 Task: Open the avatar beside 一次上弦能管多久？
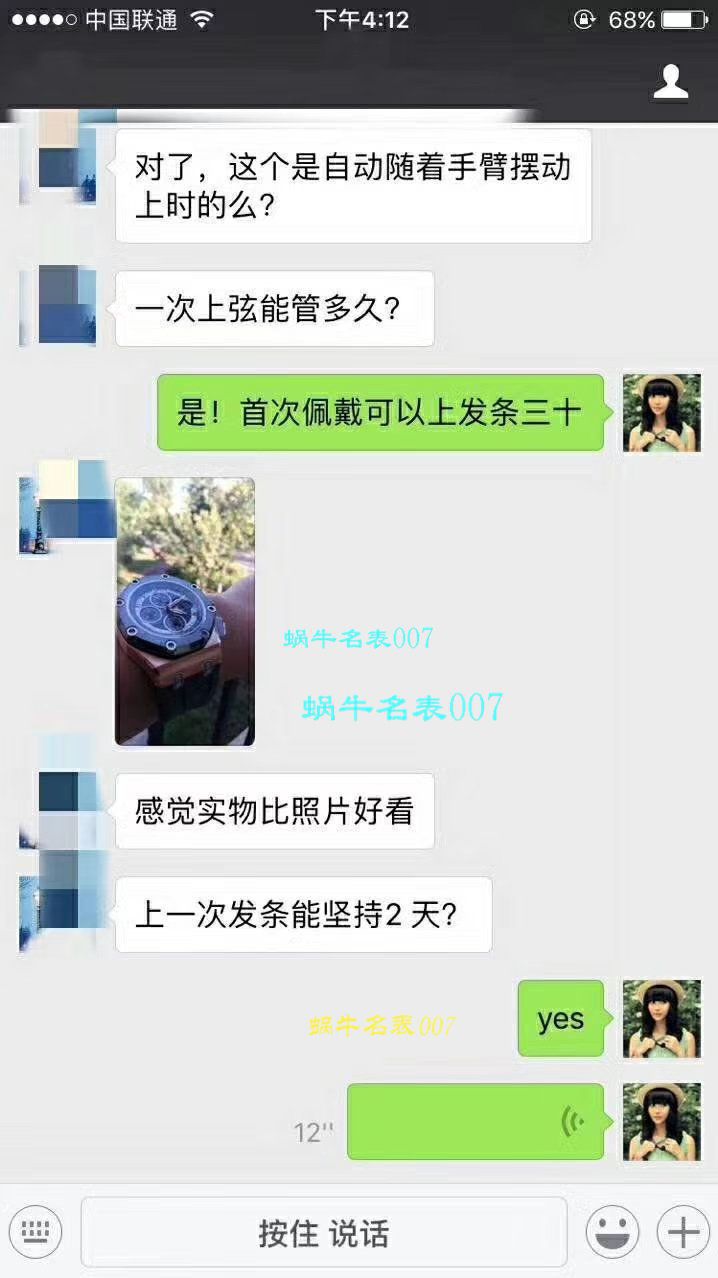(x=59, y=306)
